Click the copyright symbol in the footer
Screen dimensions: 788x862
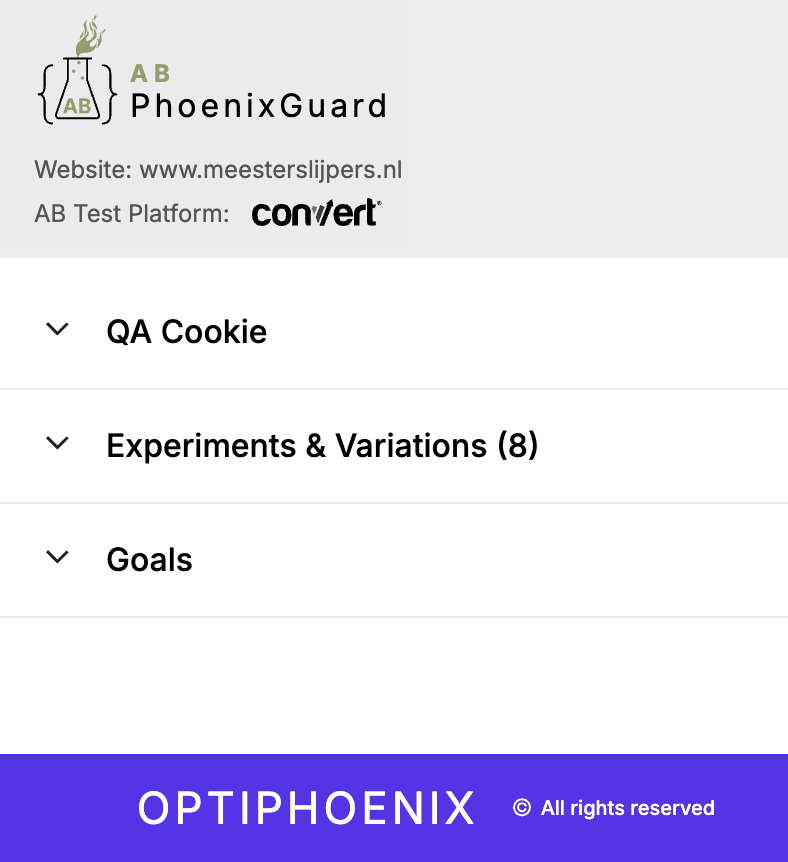521,808
